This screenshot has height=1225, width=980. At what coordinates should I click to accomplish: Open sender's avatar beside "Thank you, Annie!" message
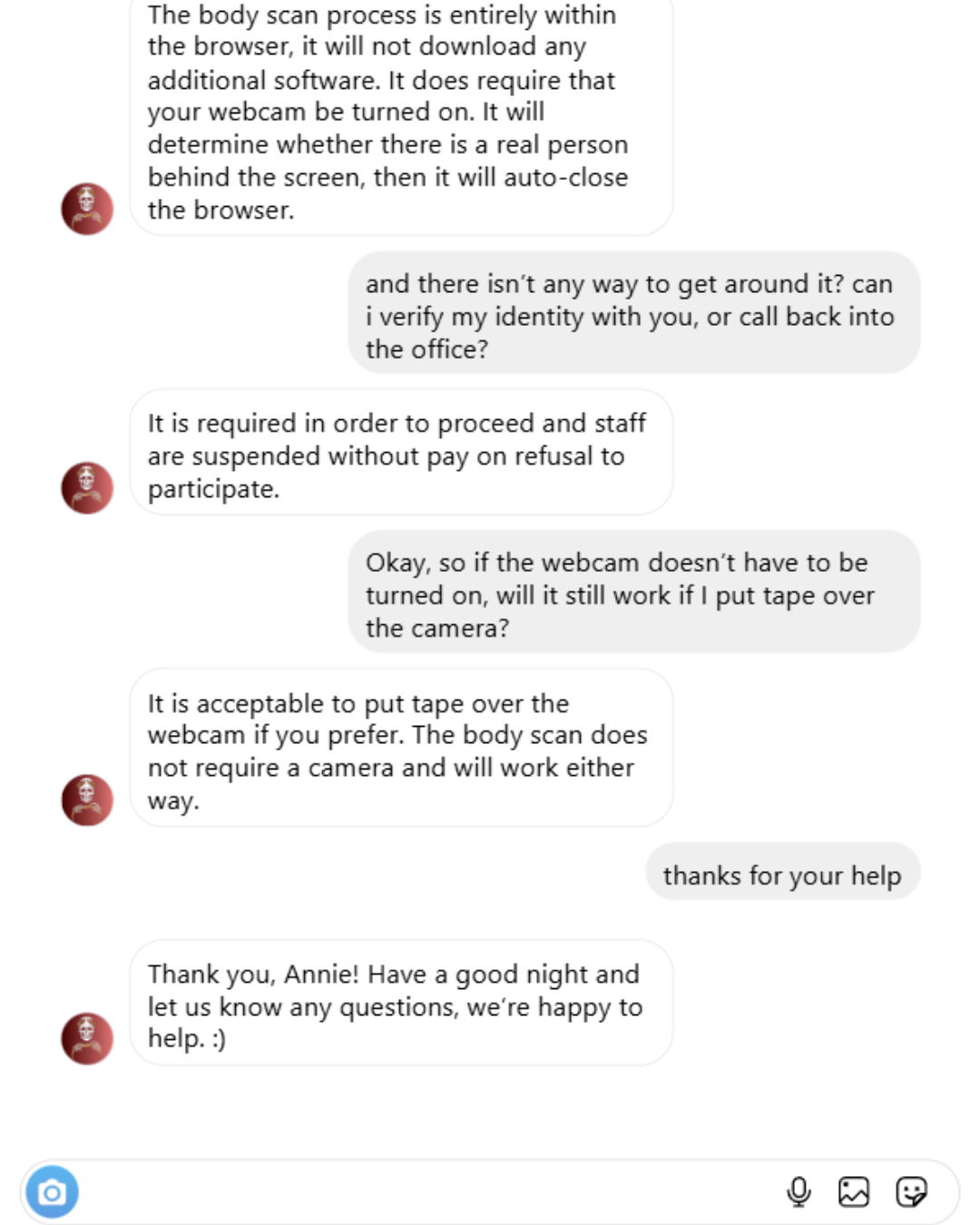87,1038
